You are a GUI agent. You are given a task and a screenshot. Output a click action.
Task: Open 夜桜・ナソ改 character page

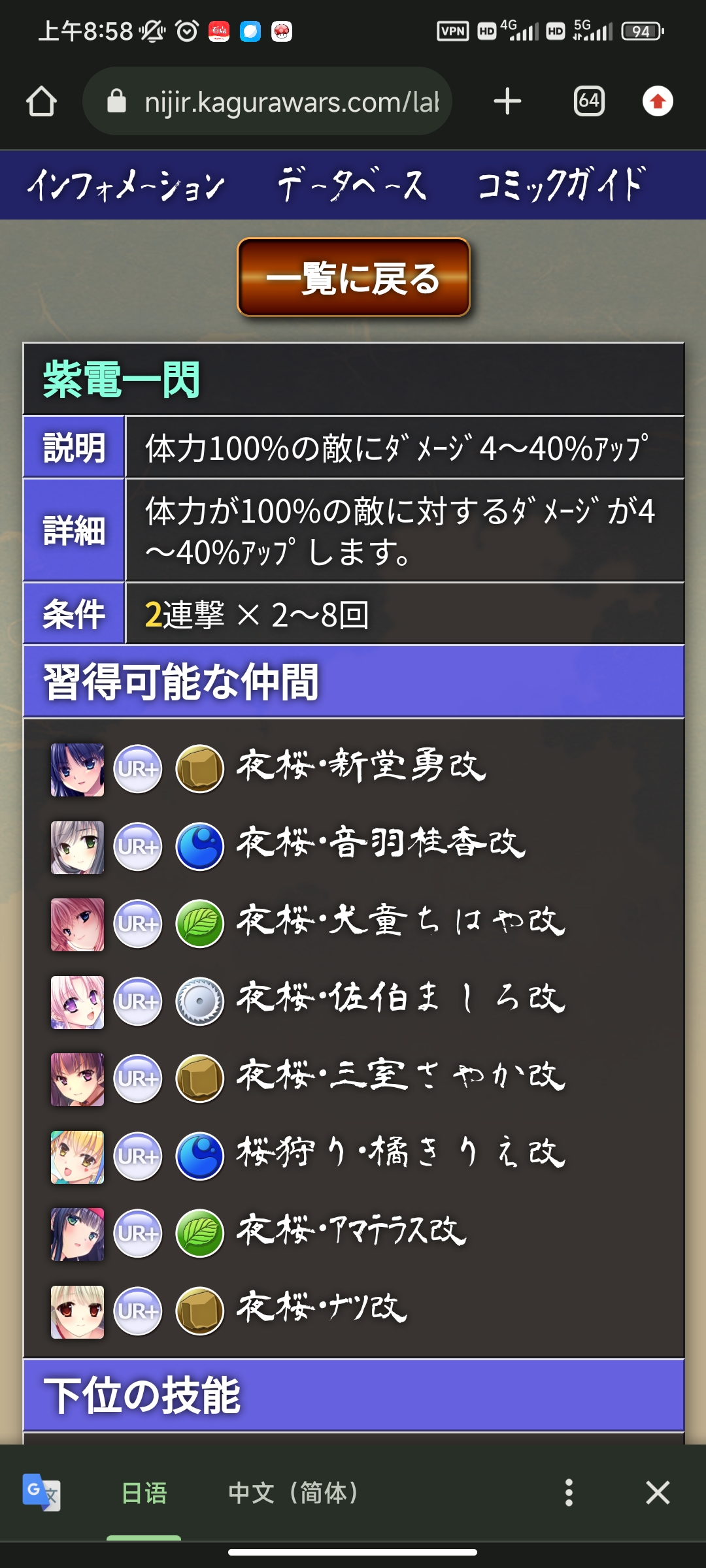click(x=322, y=1310)
